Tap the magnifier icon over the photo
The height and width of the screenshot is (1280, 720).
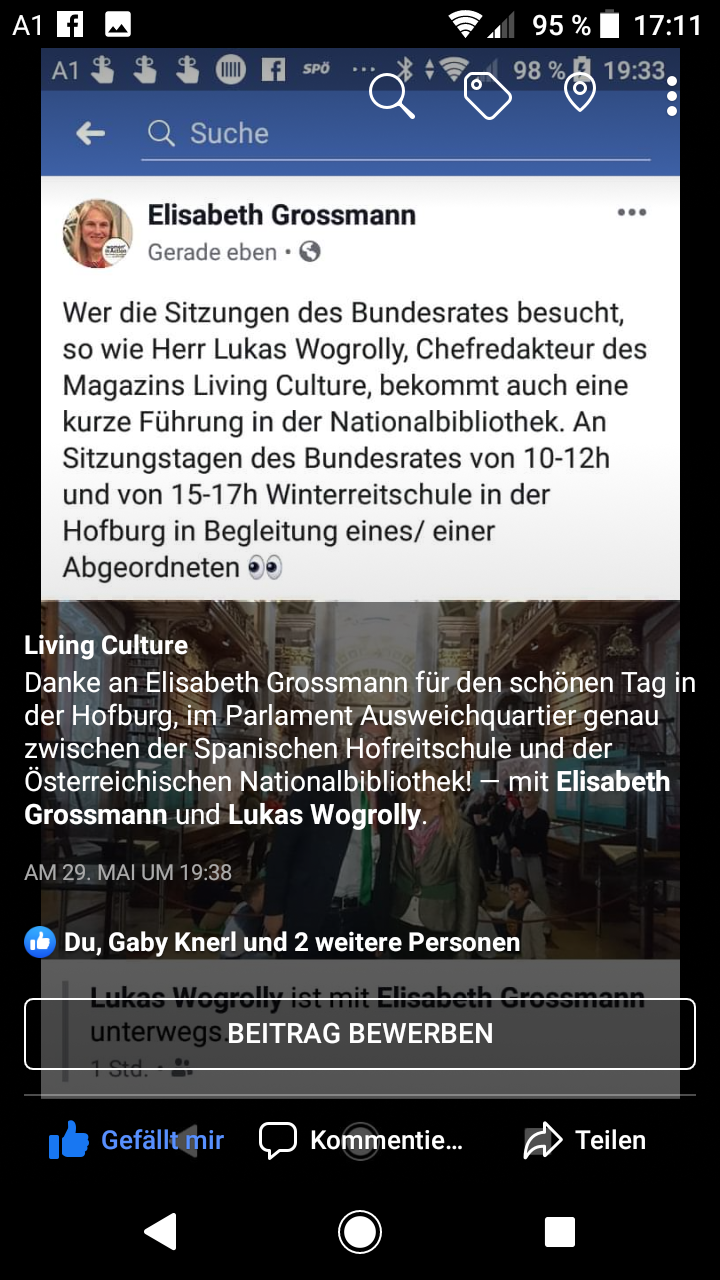(391, 96)
